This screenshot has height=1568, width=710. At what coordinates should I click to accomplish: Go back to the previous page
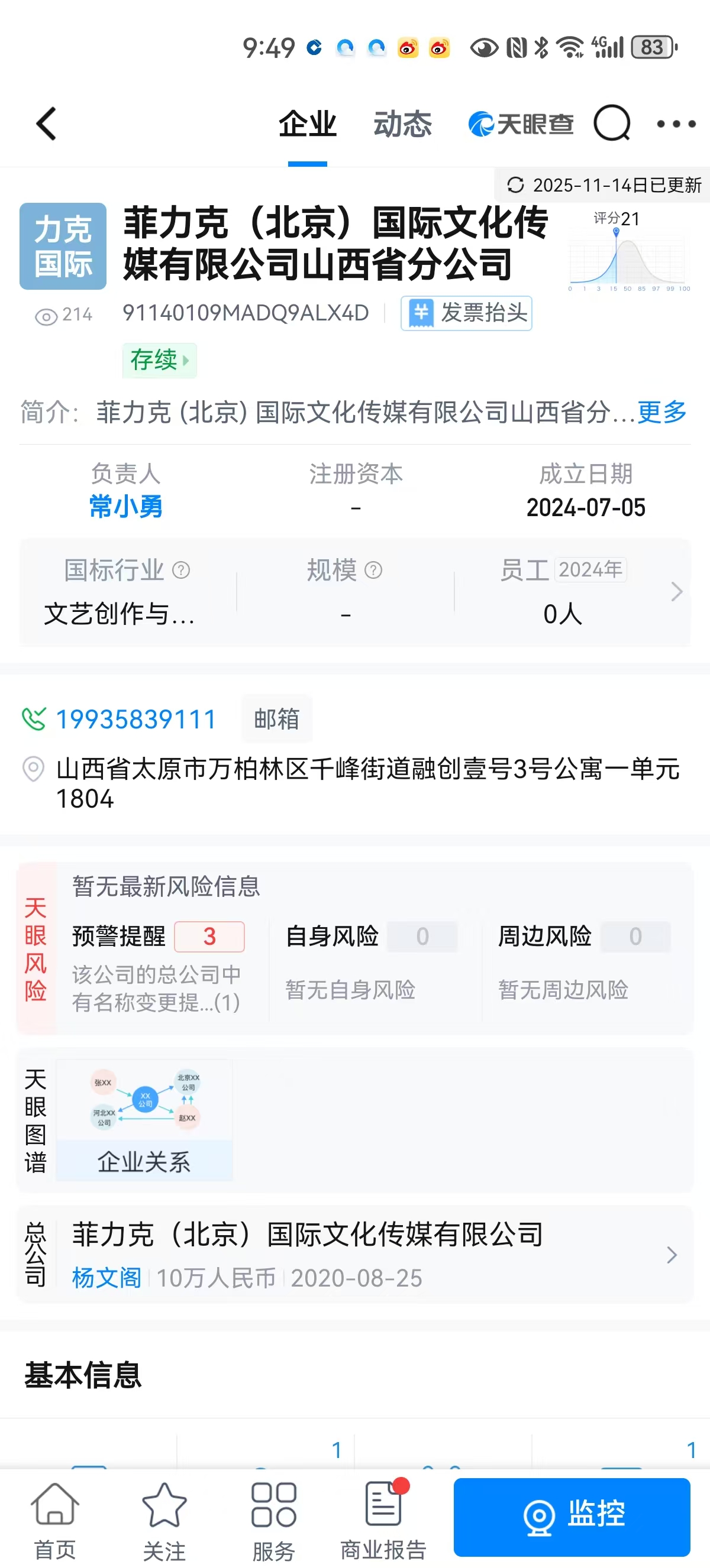pos(46,124)
